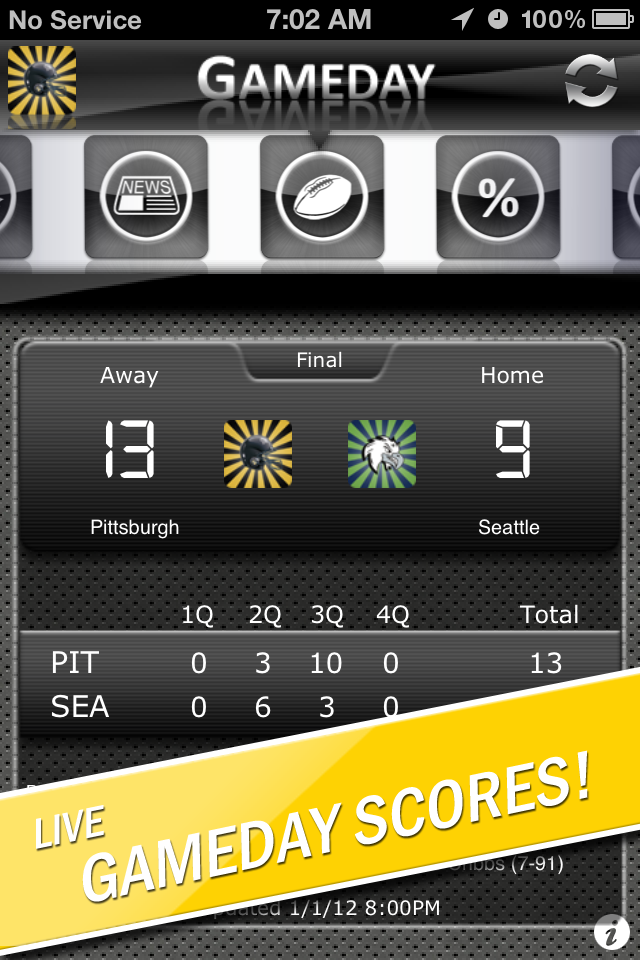Select the football scores section
This screenshot has height=960, width=640.
point(322,196)
